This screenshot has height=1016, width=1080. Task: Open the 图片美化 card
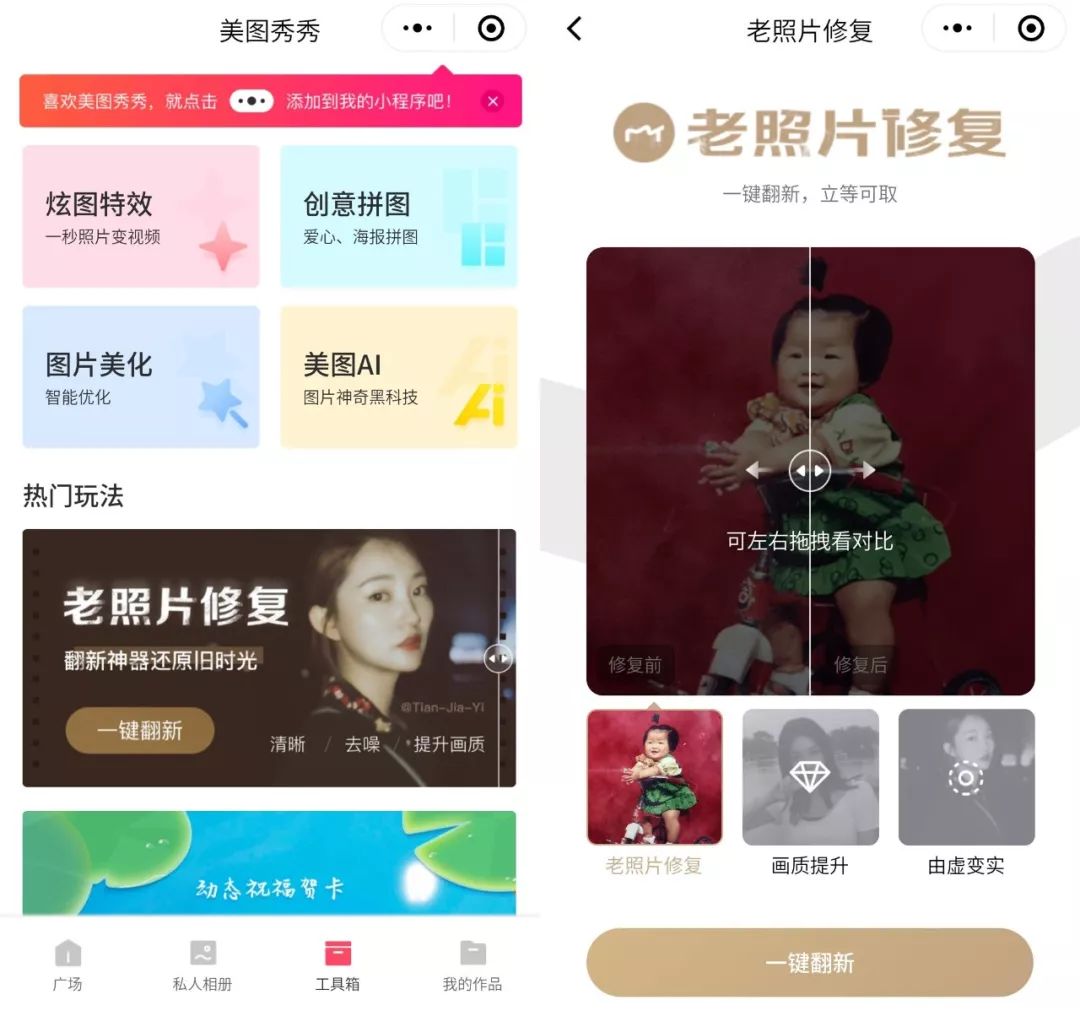tap(141, 376)
